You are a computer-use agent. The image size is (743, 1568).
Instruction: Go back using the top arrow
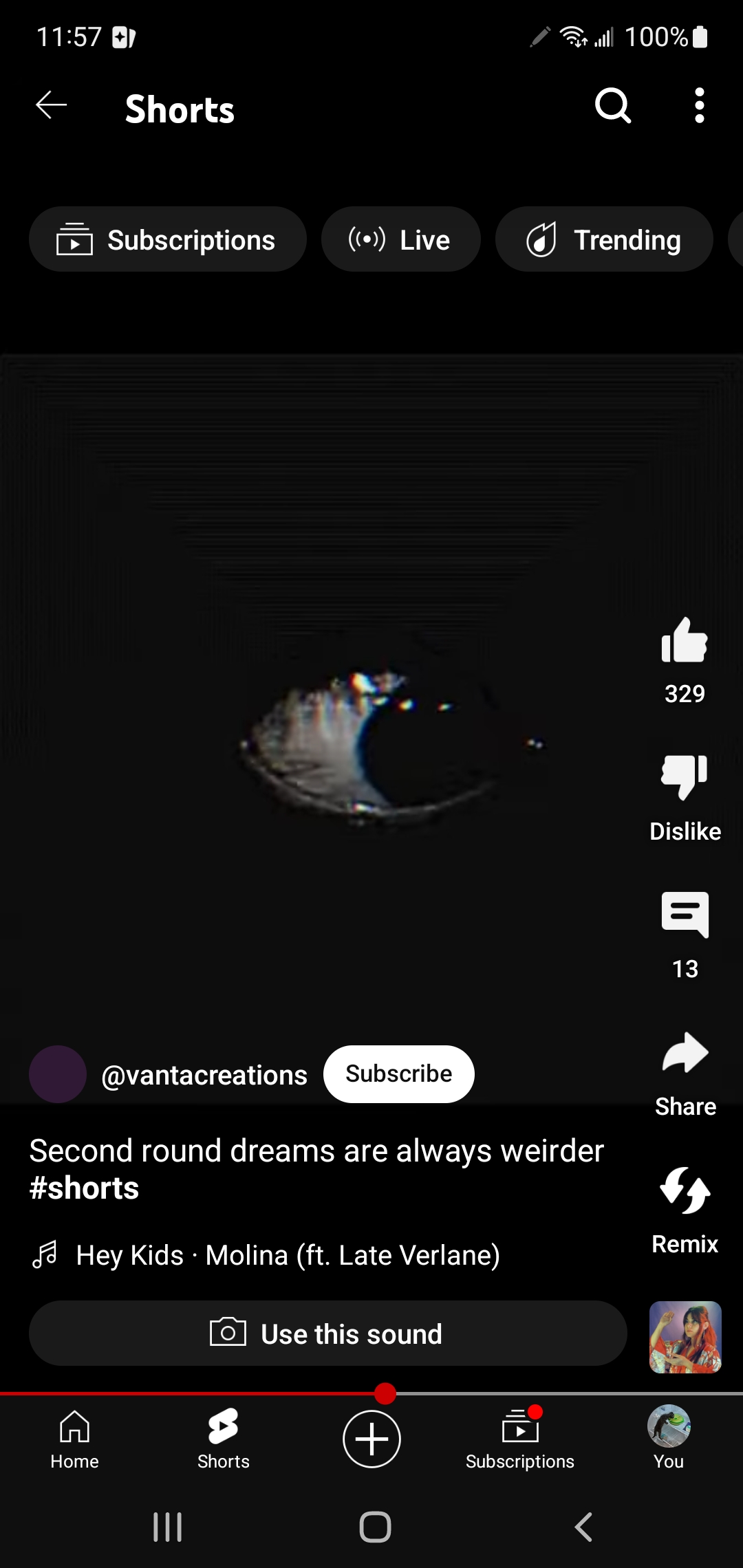[x=52, y=106]
